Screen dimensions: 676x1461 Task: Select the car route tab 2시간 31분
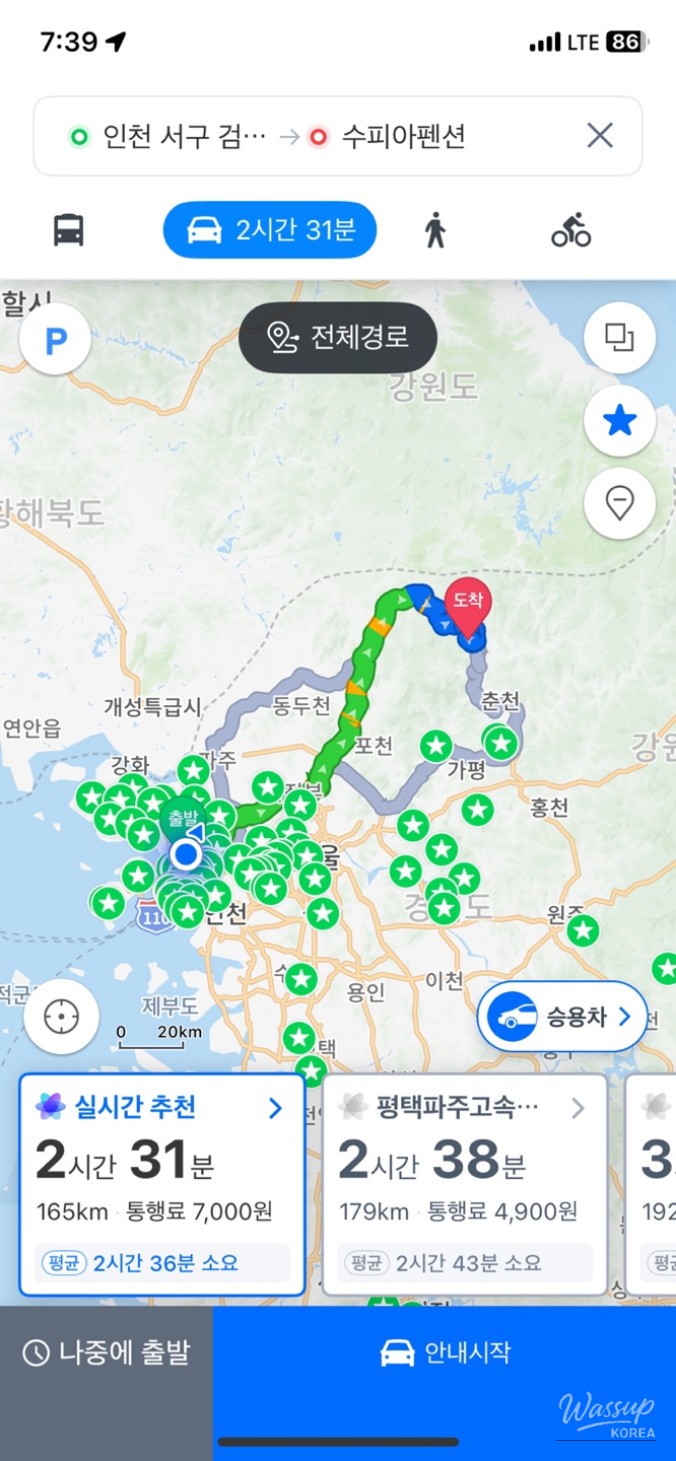pos(270,231)
